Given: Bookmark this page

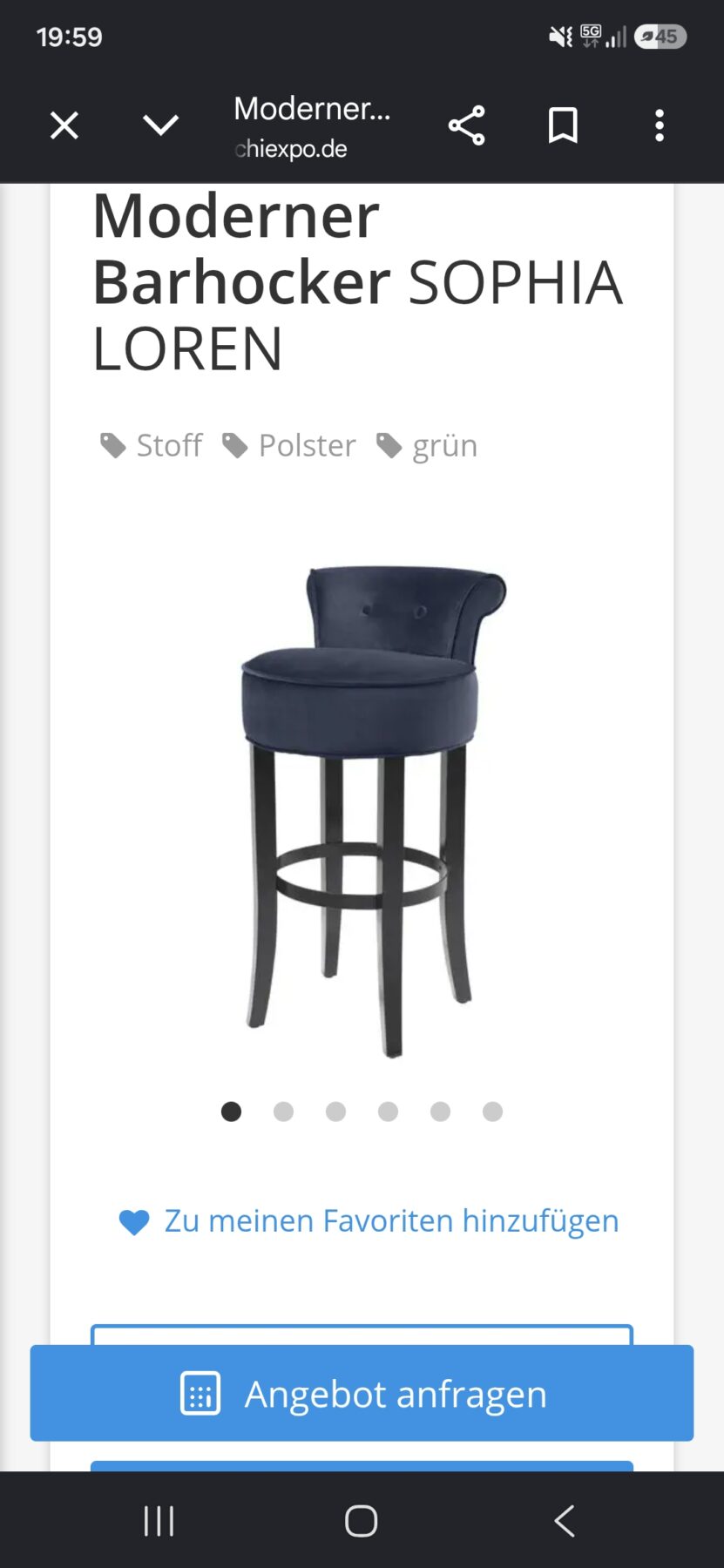Looking at the screenshot, I should [563, 125].
